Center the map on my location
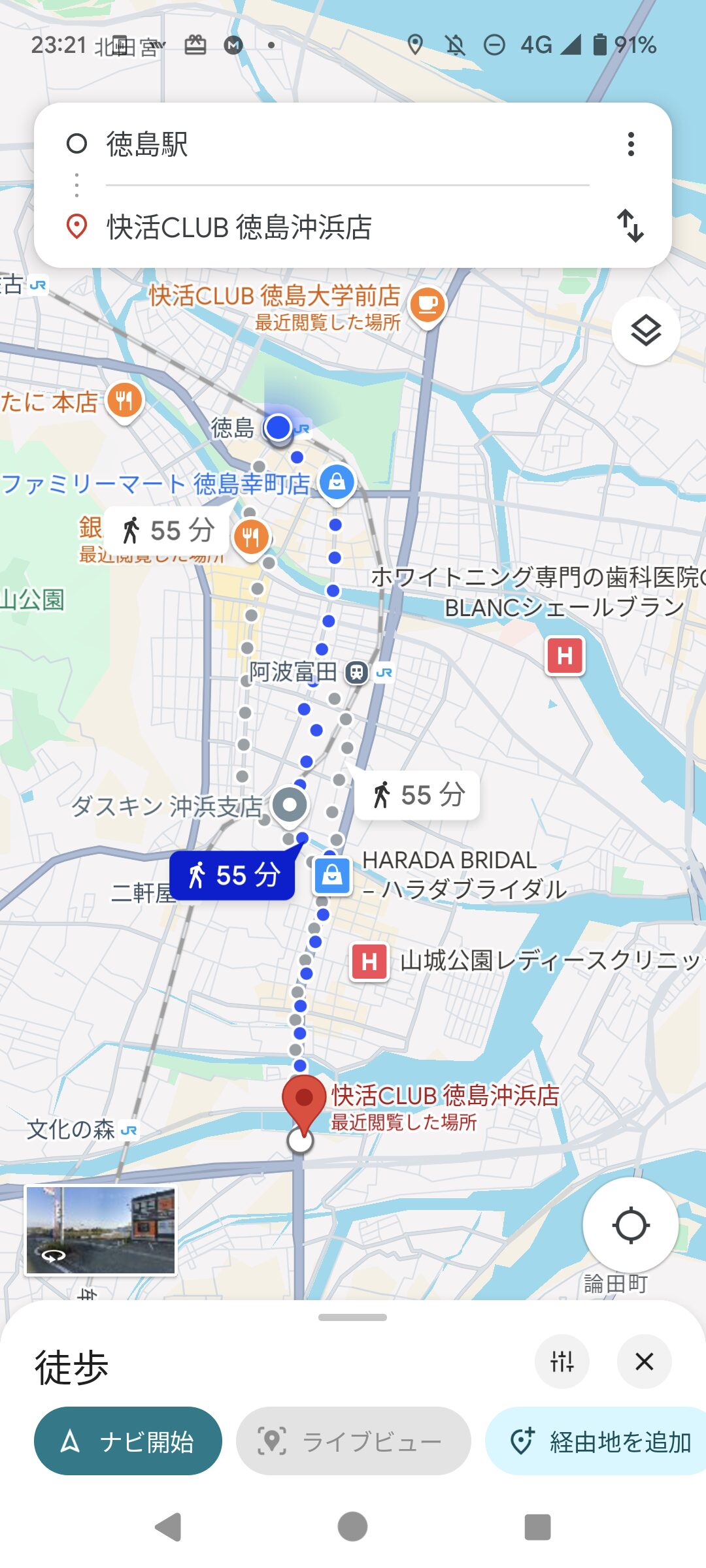This screenshot has height=1568, width=706. [631, 1225]
